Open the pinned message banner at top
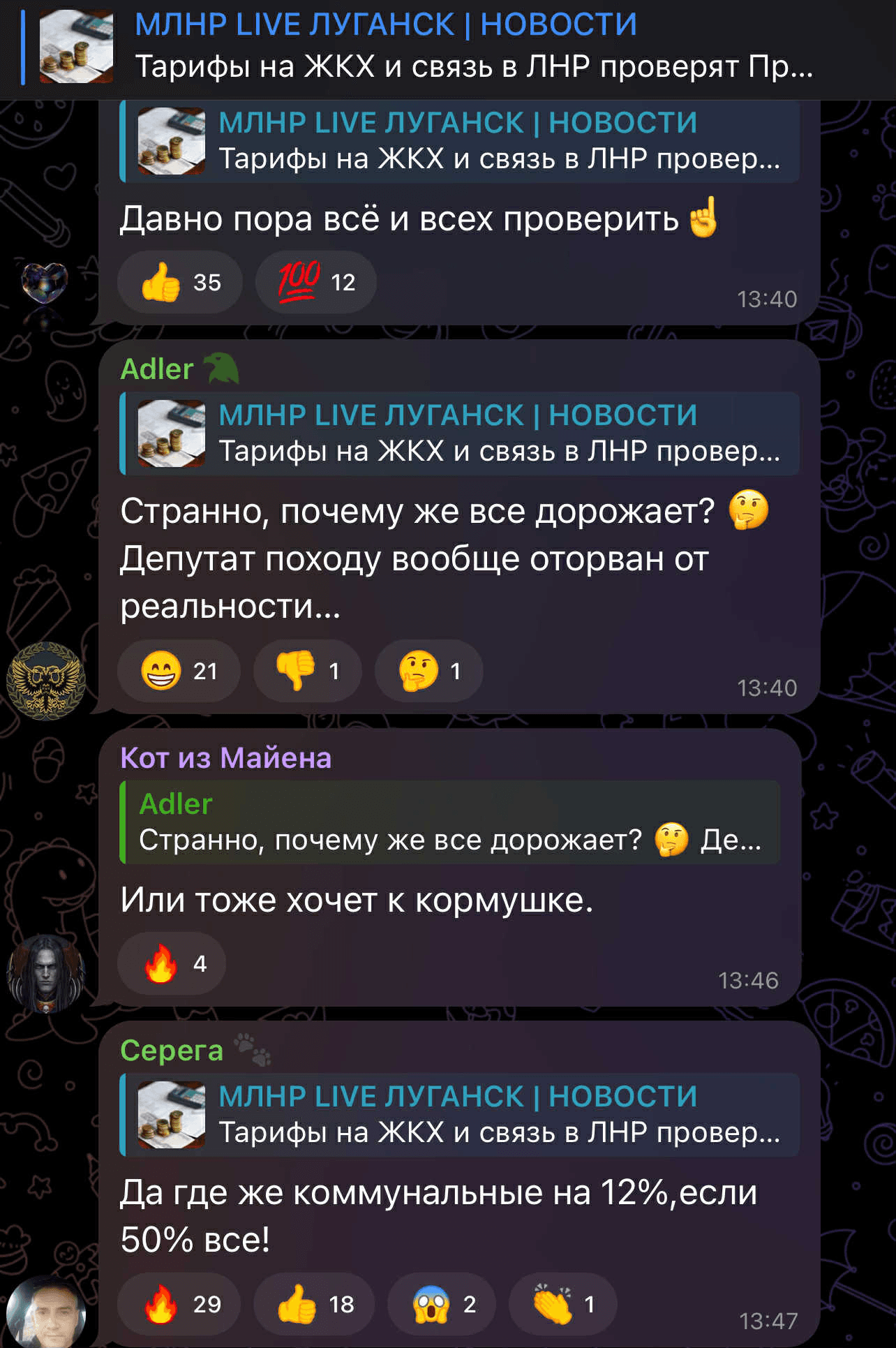 [447, 46]
